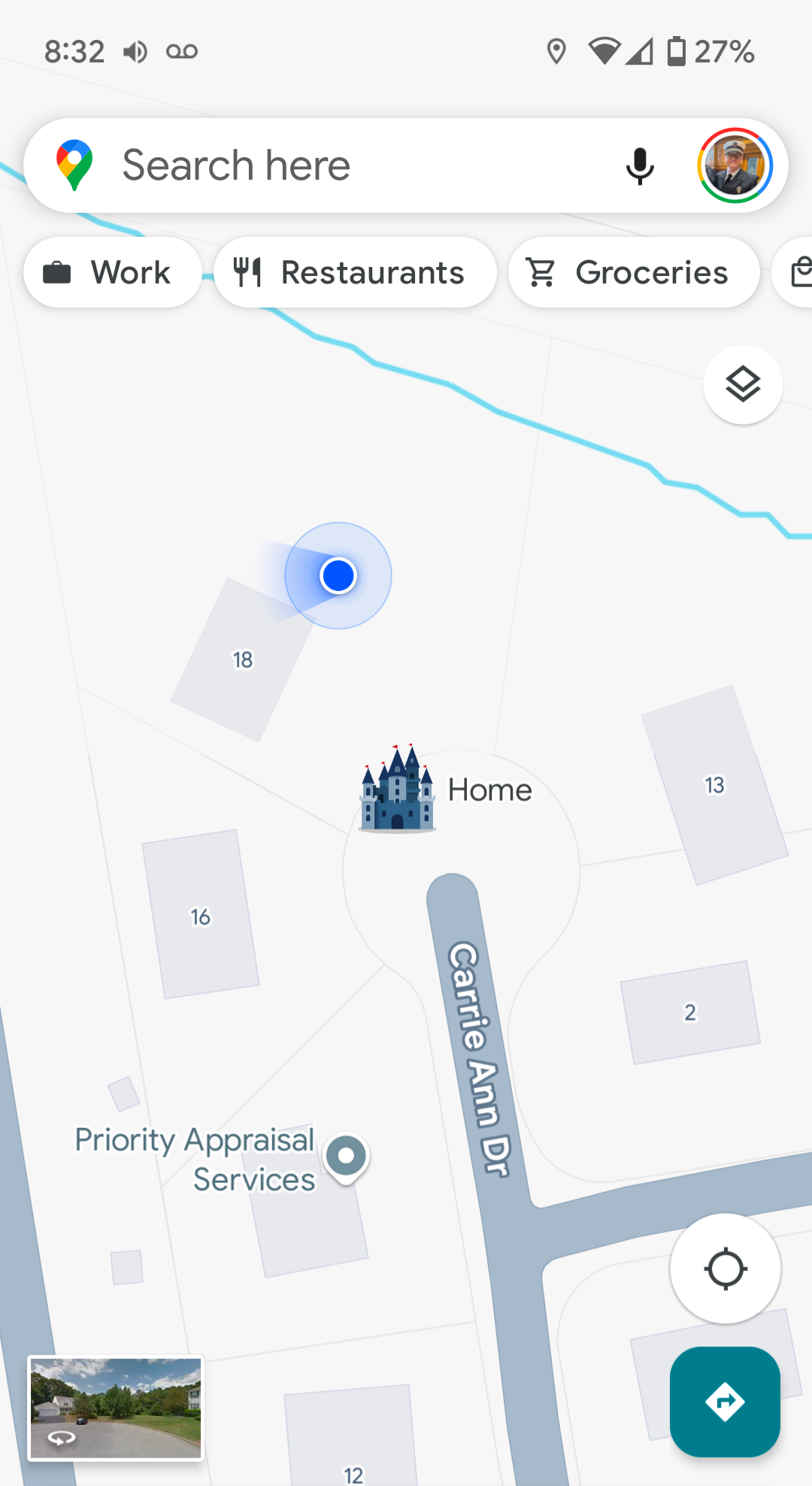Open the account profile picture
Viewport: 812px width, 1486px height.
coord(735,165)
